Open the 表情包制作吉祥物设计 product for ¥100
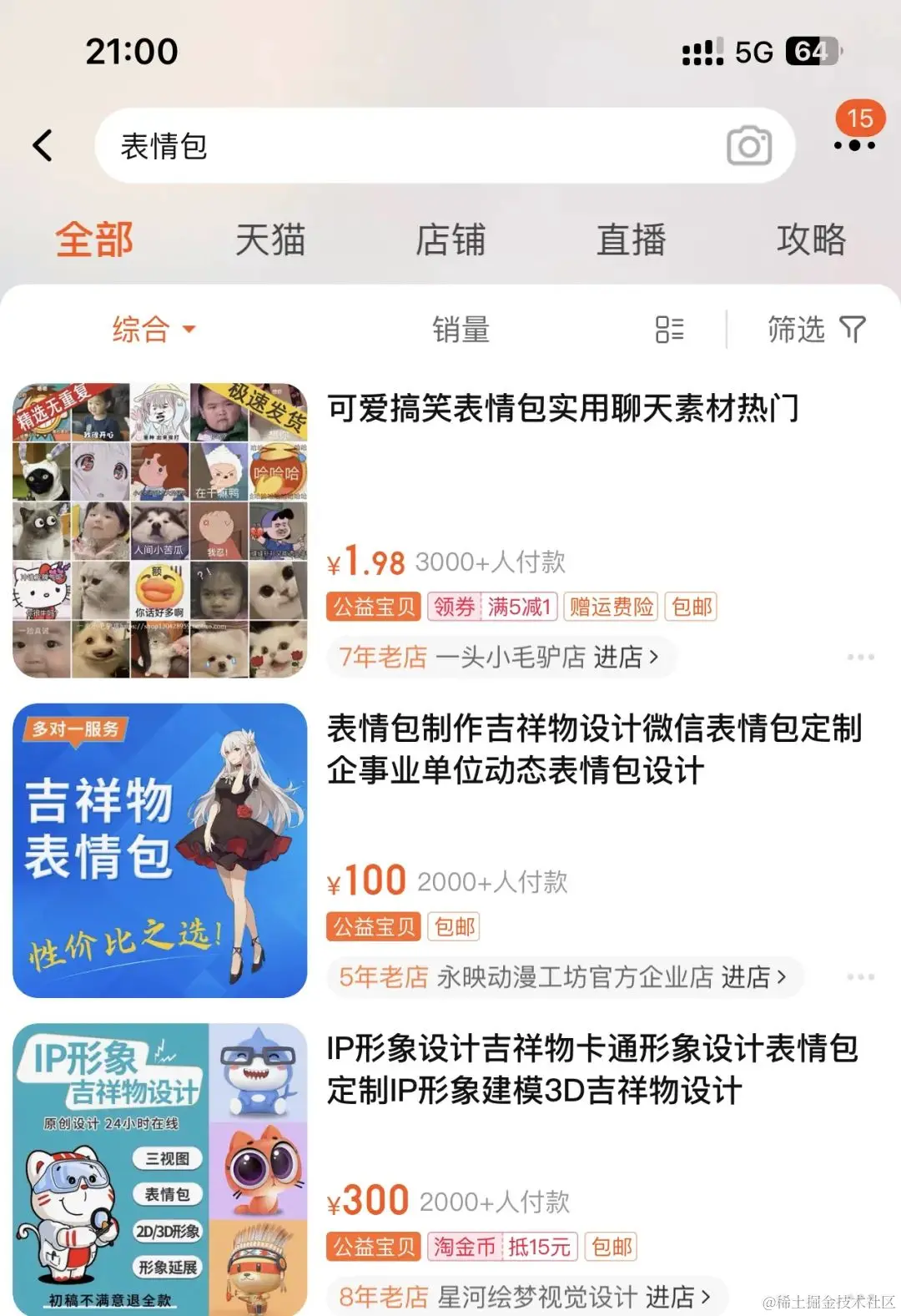Image resolution: width=901 pixels, height=1316 pixels. tap(594, 749)
